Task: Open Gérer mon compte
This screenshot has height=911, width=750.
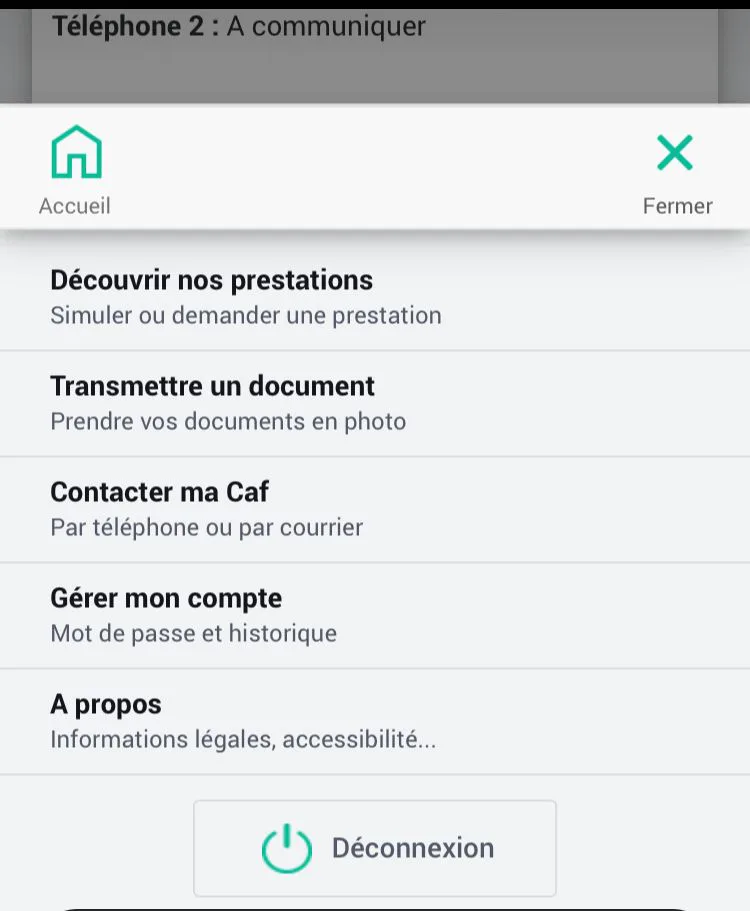Action: pyautogui.click(x=375, y=616)
